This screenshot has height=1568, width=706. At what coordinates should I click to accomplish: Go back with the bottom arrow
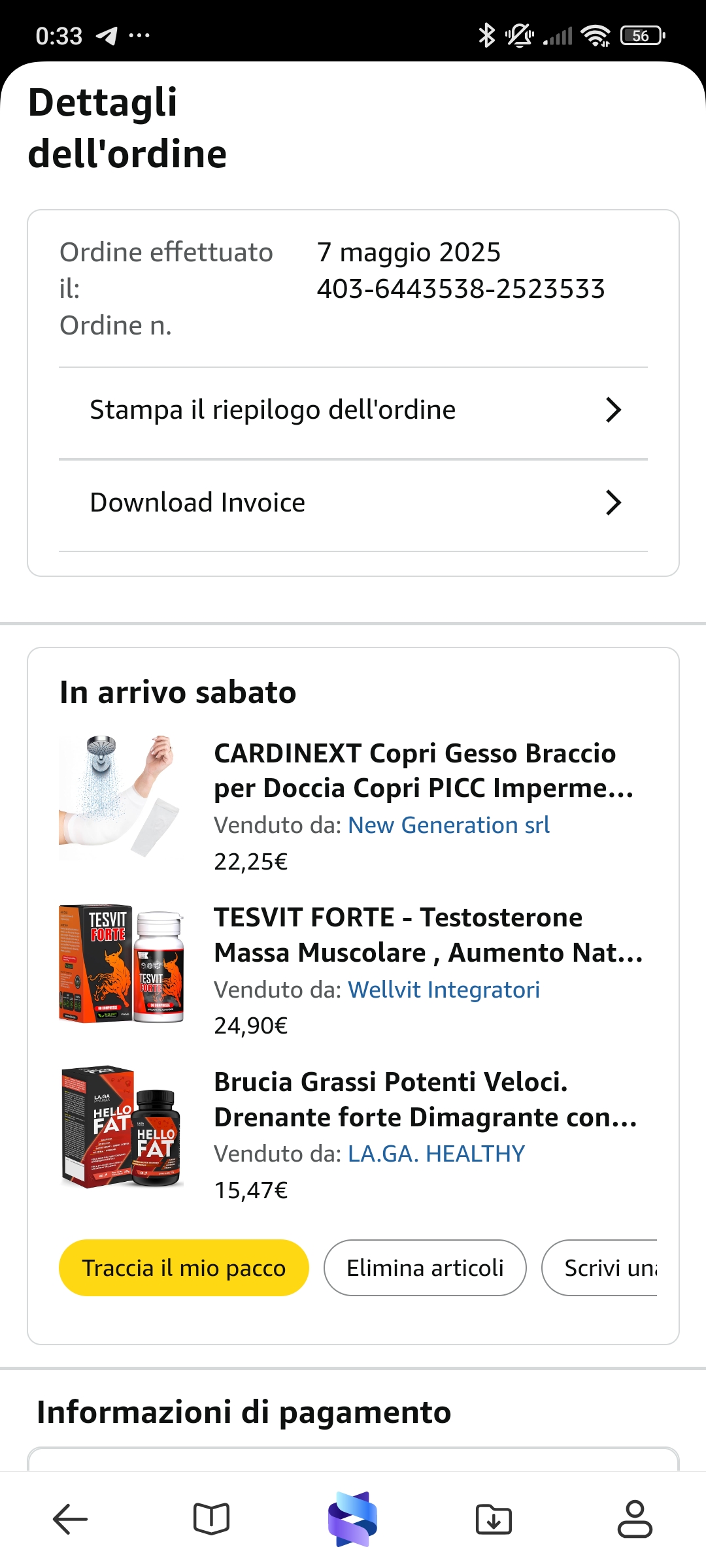(70, 1519)
